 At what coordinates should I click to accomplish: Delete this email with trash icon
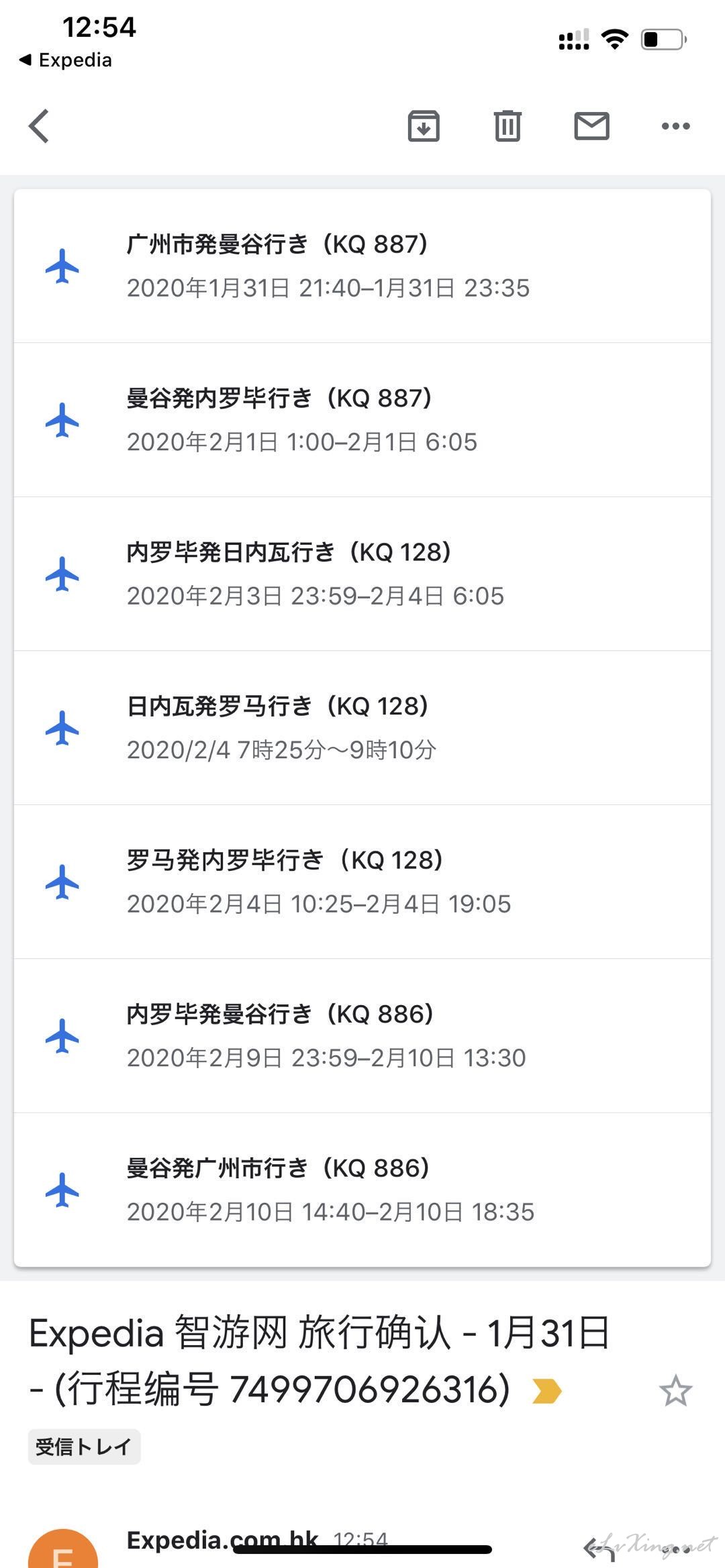[x=507, y=126]
